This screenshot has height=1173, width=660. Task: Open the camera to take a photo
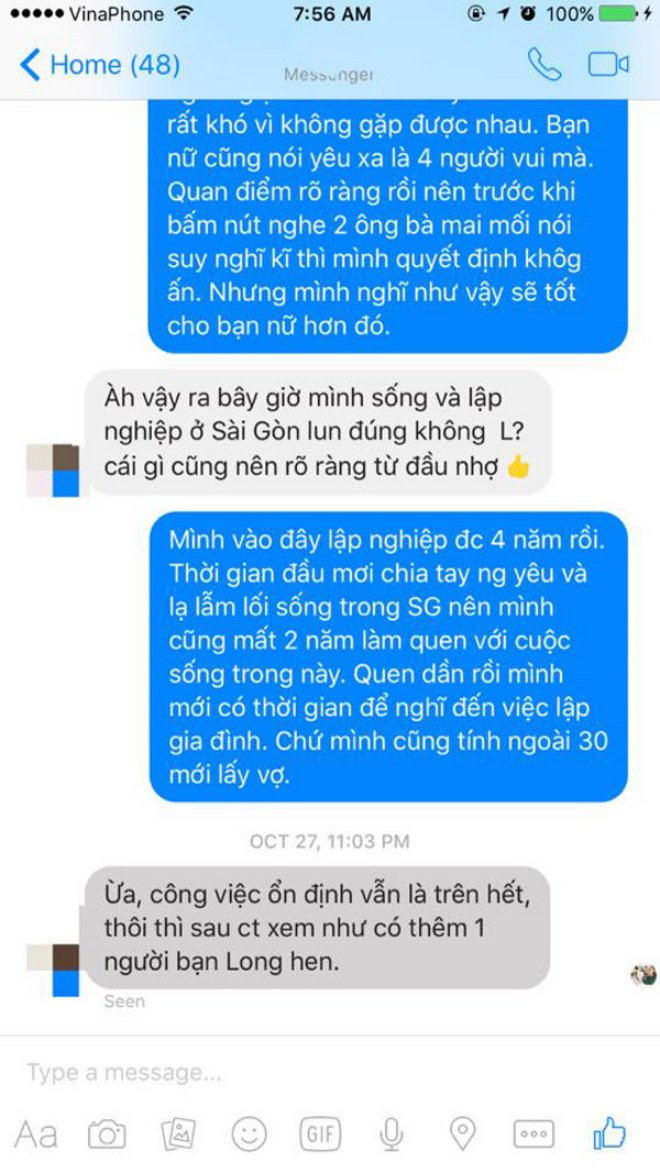[x=107, y=1134]
